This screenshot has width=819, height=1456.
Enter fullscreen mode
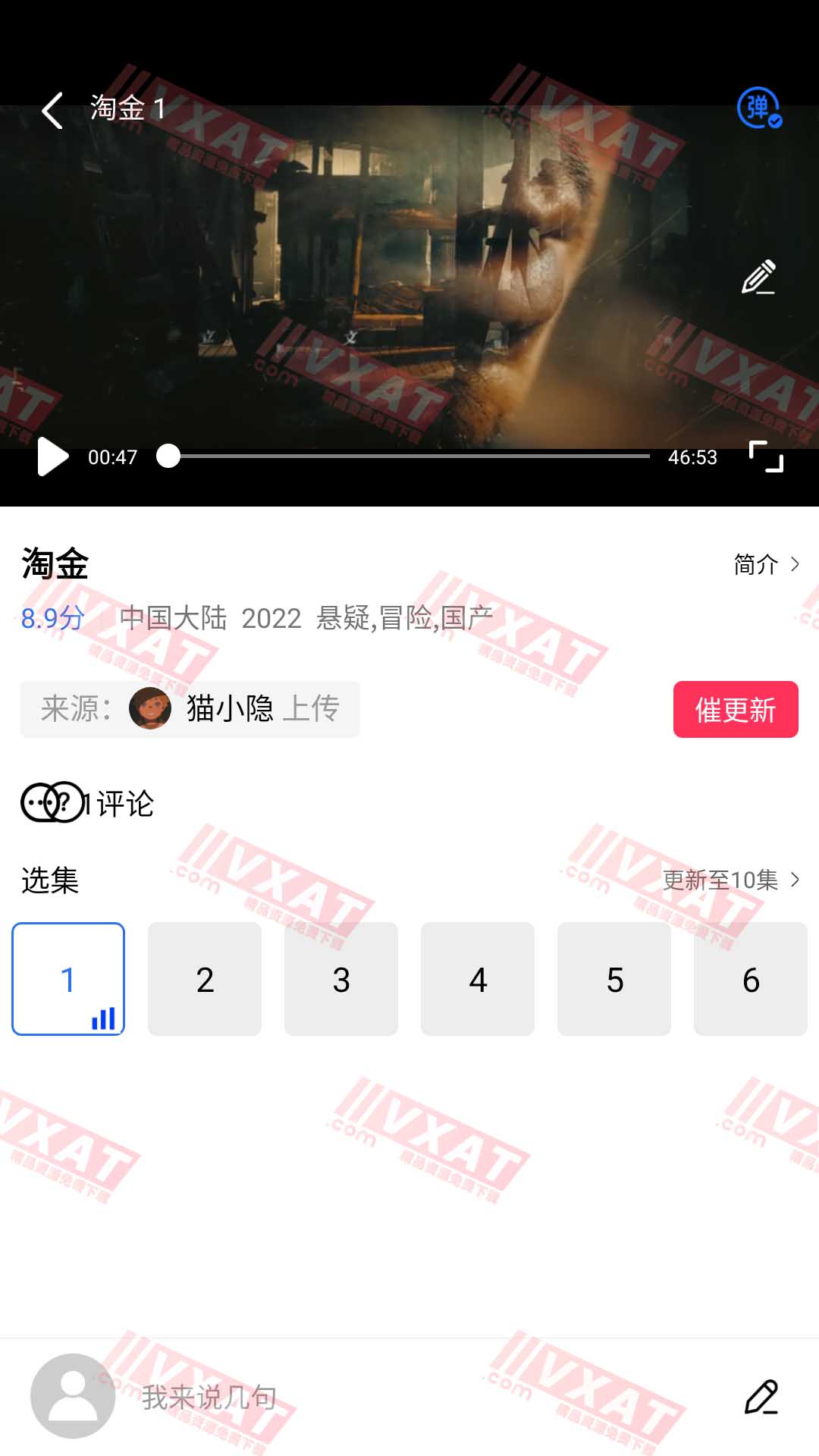(766, 457)
